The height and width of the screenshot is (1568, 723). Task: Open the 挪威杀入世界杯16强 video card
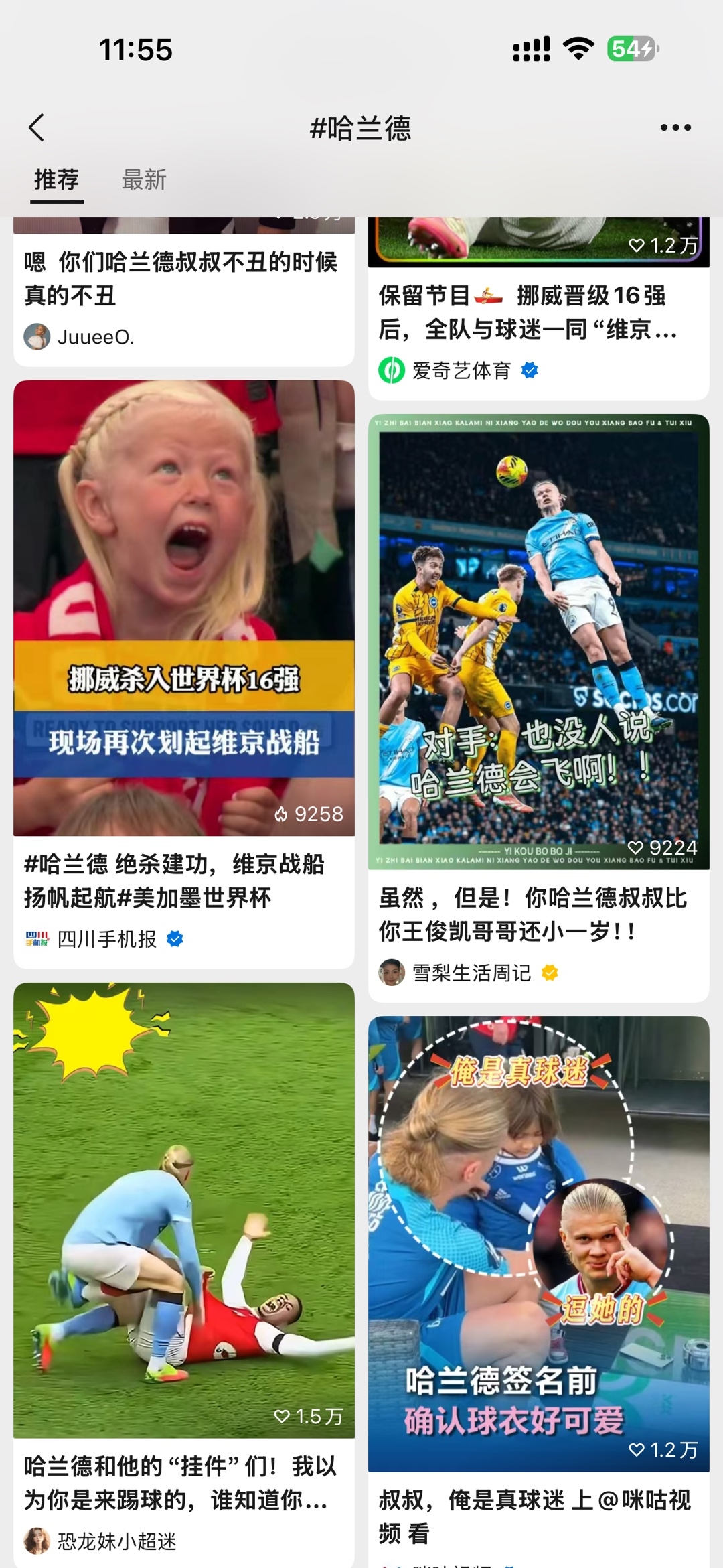pos(184,608)
